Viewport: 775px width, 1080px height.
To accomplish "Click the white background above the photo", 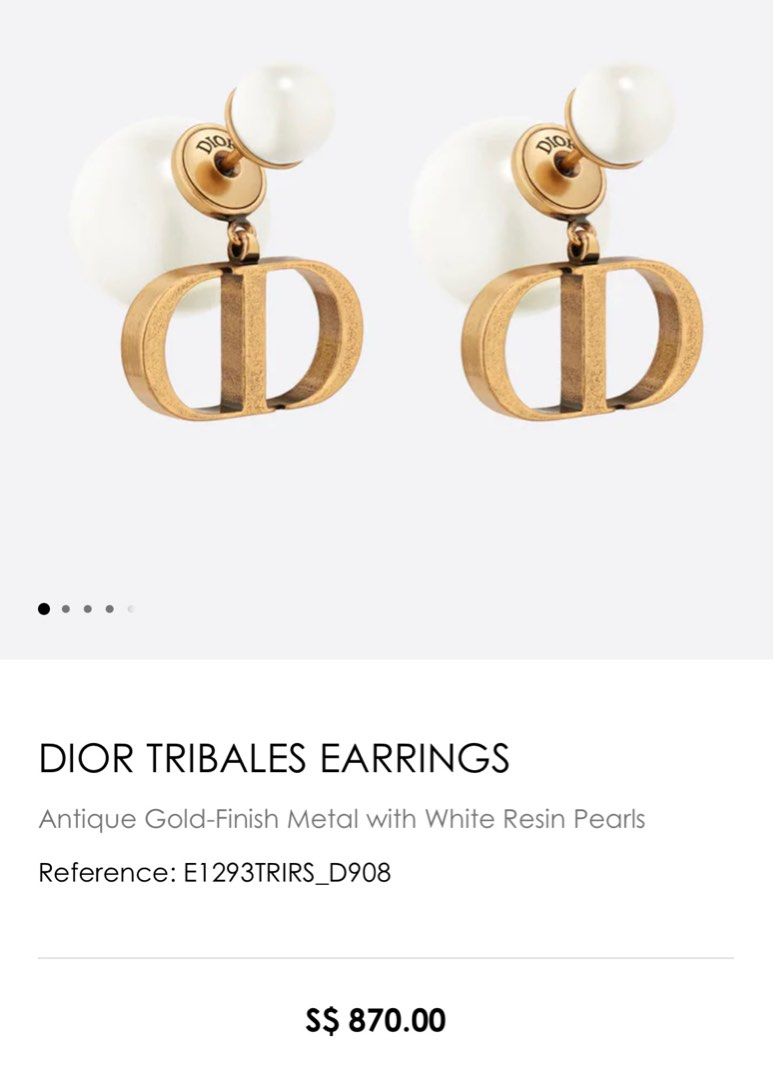I will coord(387,30).
